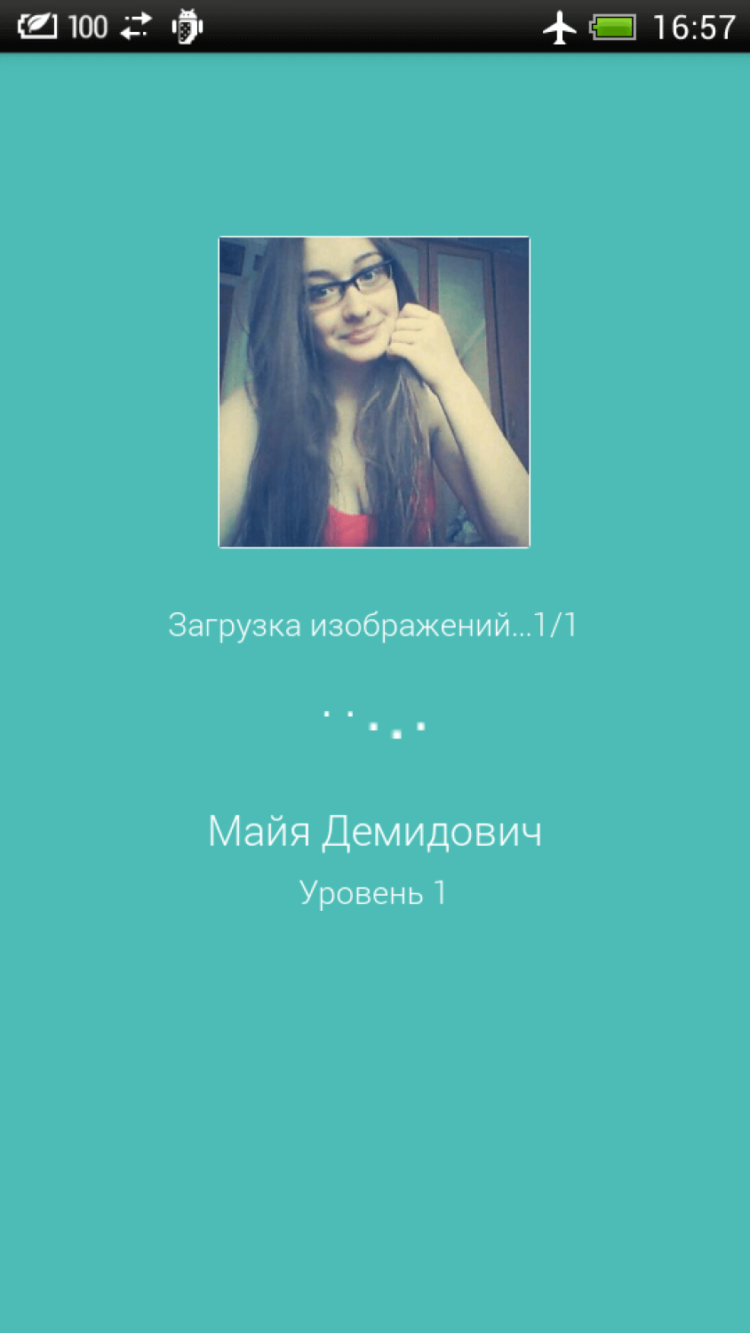Tap Майя Демидович's profile photo
This screenshot has width=750, height=1333.
click(374, 392)
